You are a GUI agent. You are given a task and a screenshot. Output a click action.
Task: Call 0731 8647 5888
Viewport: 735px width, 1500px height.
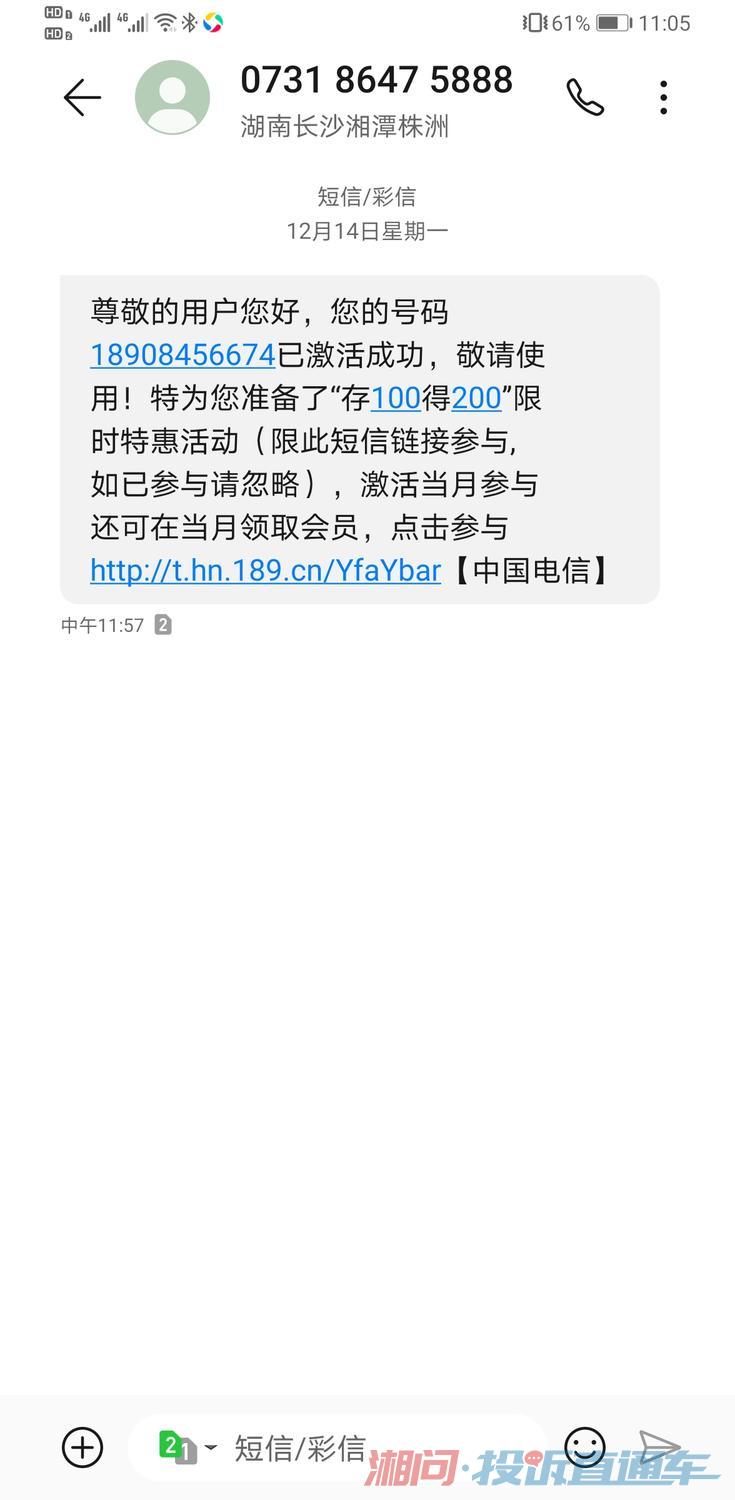tap(585, 98)
